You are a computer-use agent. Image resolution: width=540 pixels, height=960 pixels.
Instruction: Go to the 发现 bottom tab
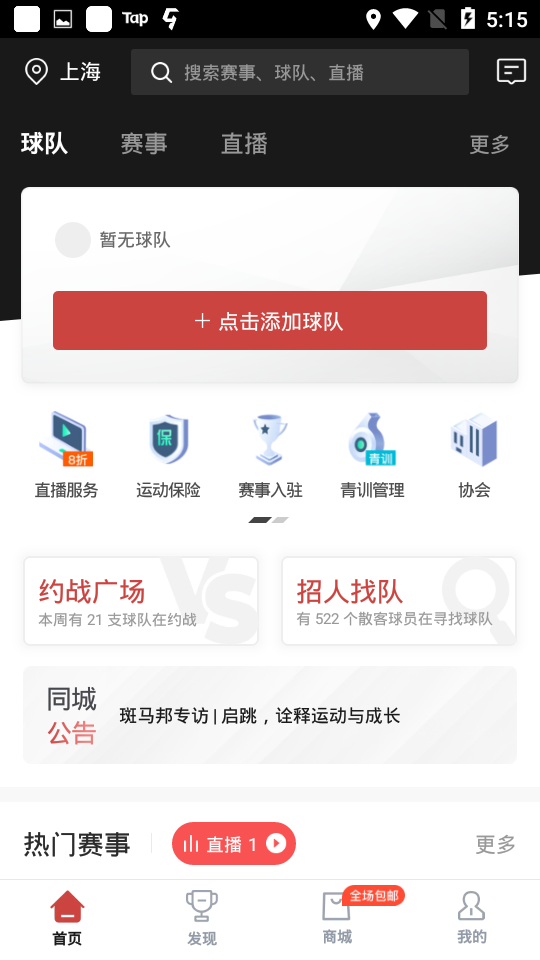tap(202, 918)
